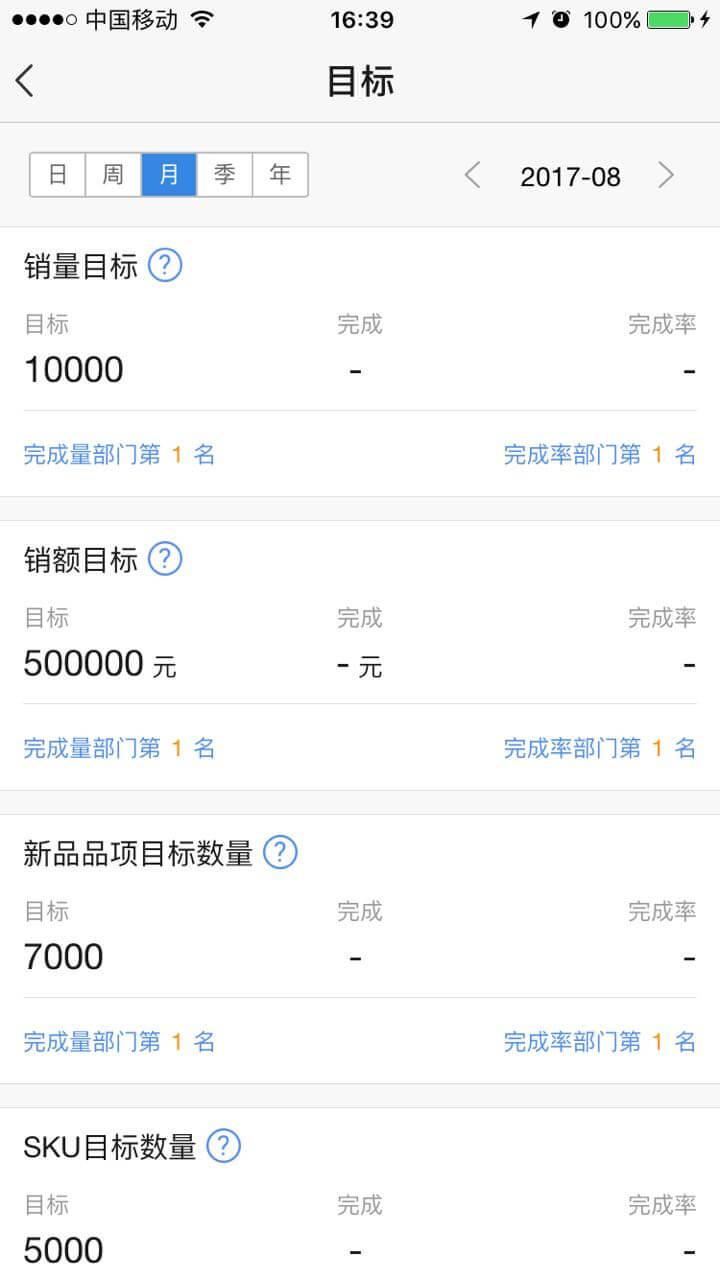Select the 月 (month) tab
This screenshot has height=1280, width=720.
169,175
